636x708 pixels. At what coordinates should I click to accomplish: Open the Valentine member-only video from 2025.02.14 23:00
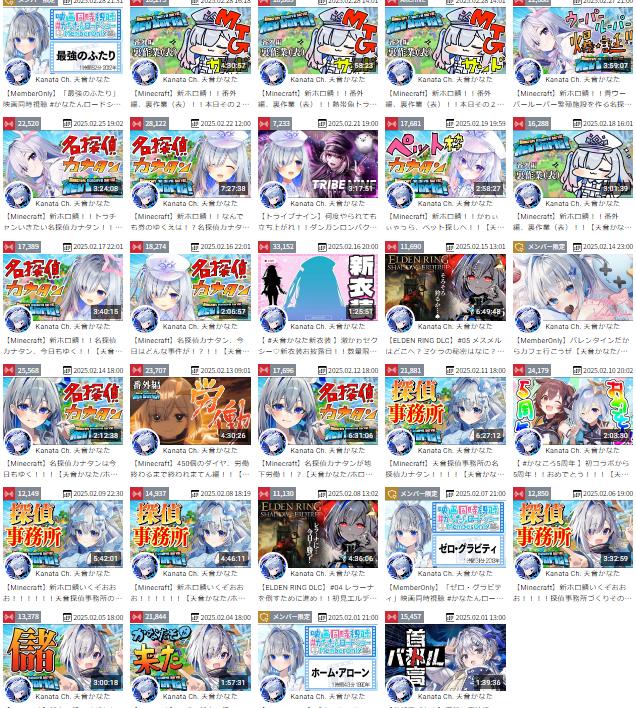573,287
